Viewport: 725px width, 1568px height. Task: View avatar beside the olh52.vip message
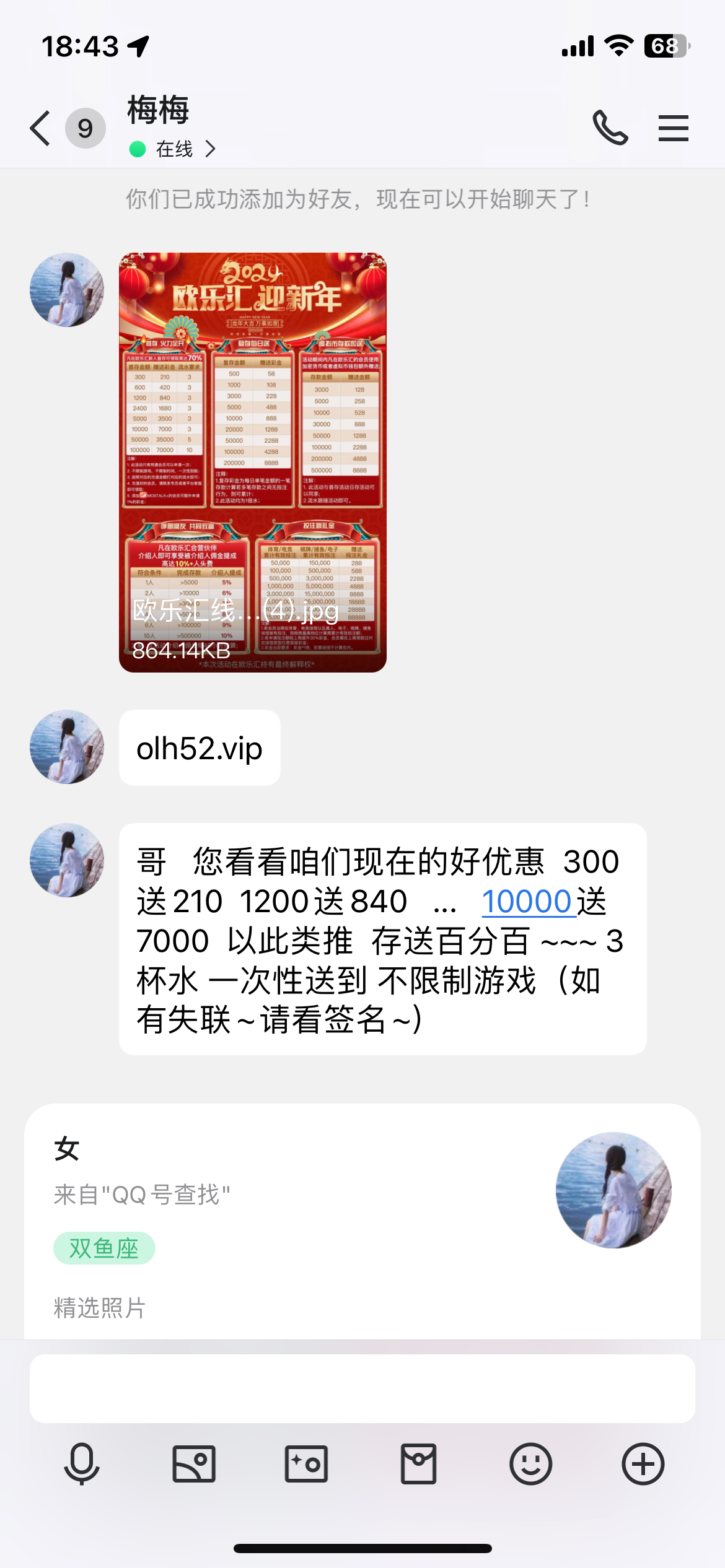click(x=67, y=747)
